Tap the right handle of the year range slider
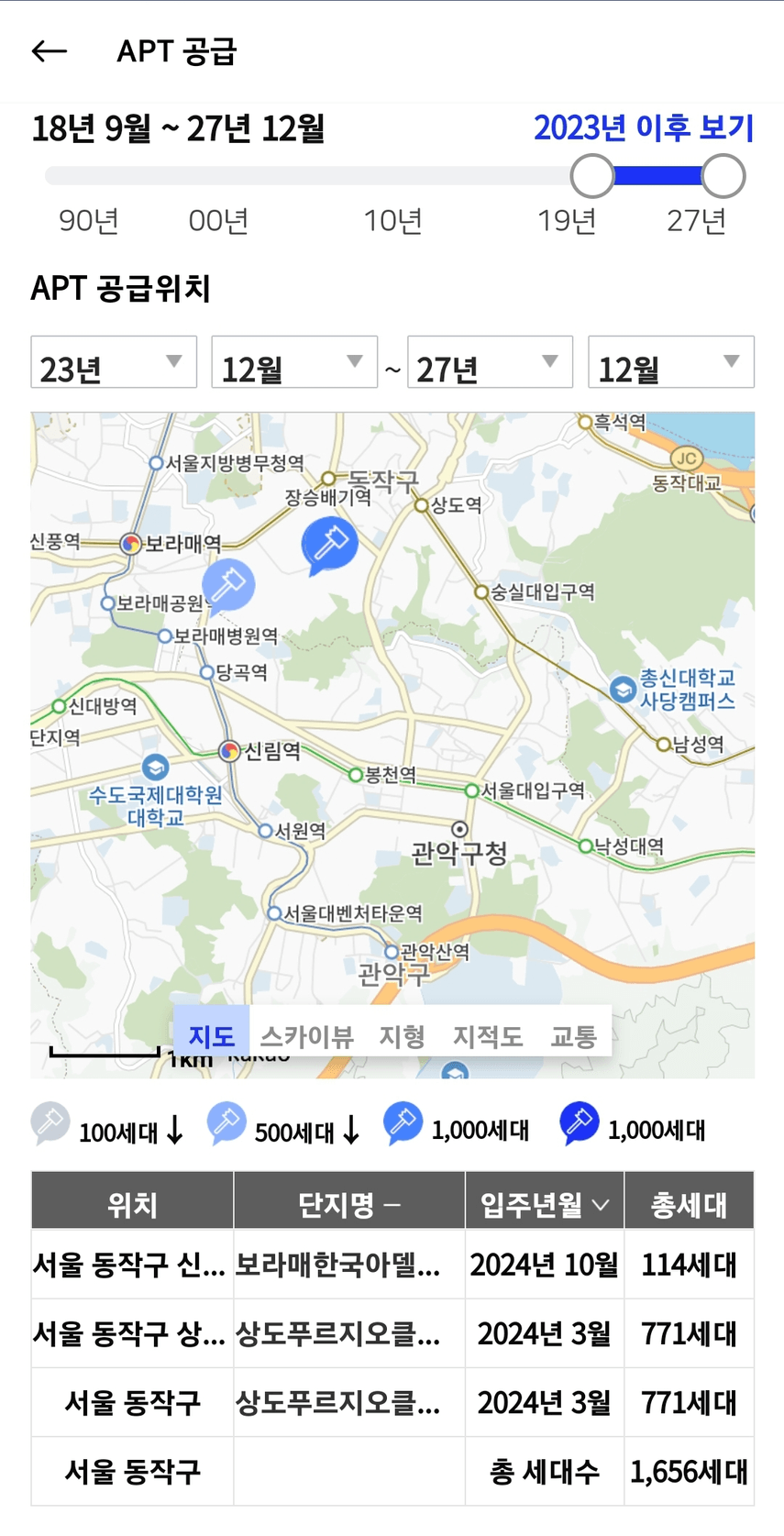 (723, 176)
